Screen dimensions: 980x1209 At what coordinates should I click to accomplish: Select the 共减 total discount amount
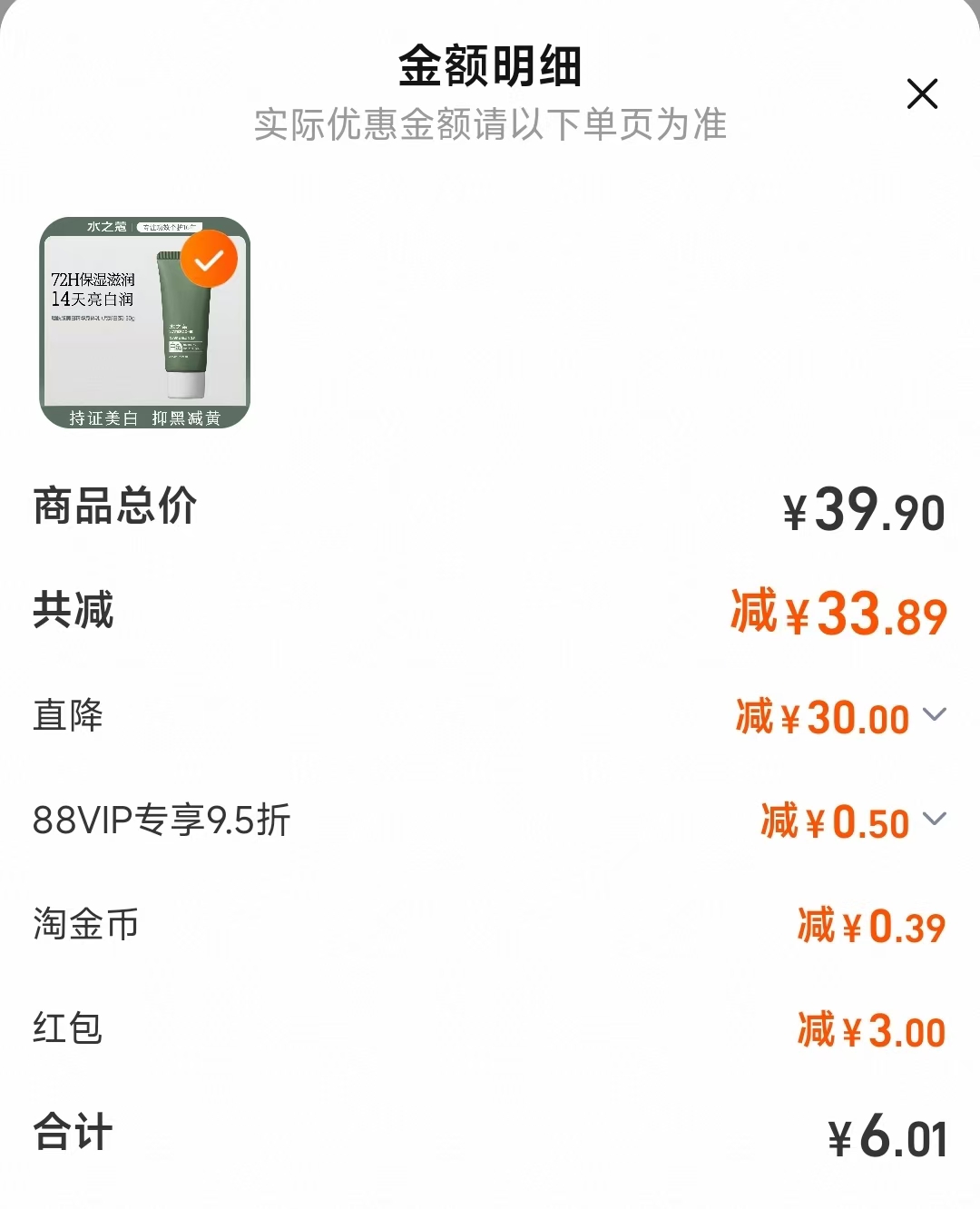tap(839, 613)
